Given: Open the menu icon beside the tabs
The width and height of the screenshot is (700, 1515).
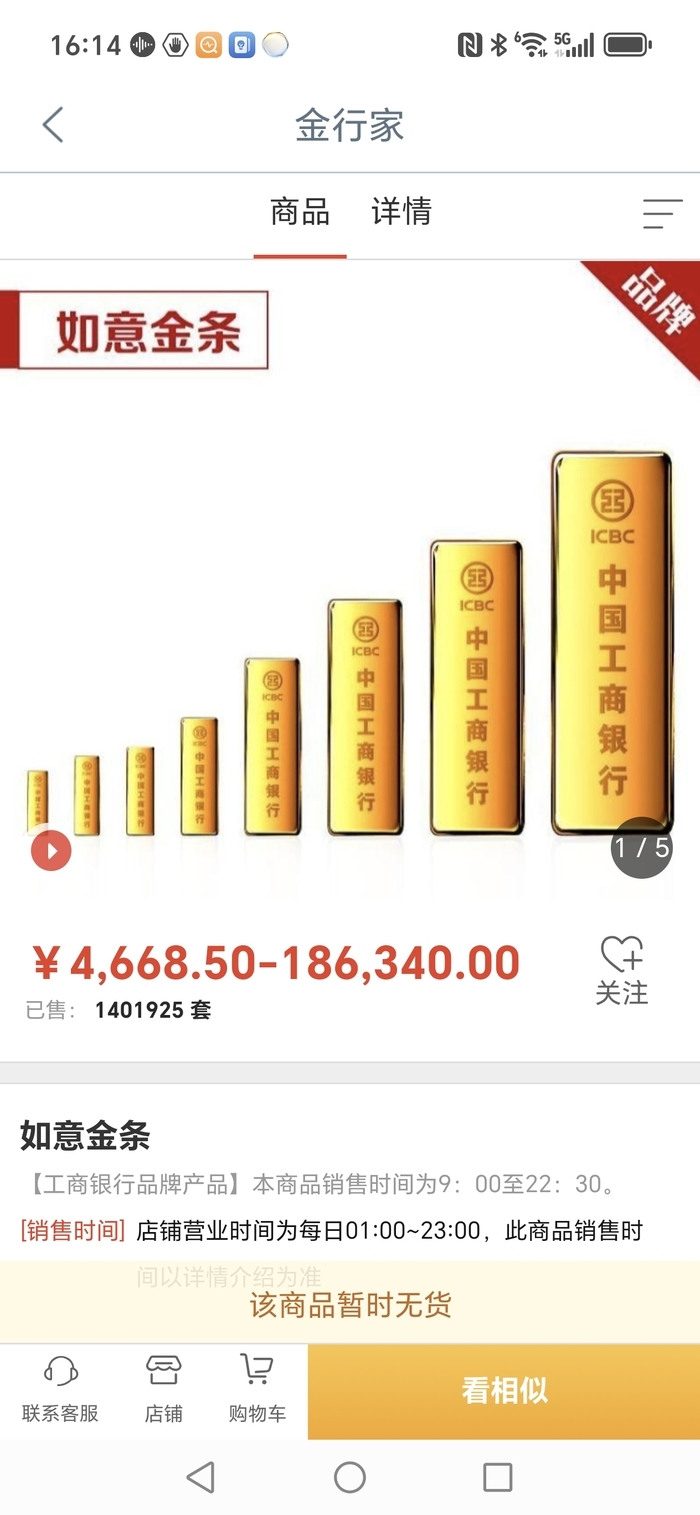Looking at the screenshot, I should point(662,213).
